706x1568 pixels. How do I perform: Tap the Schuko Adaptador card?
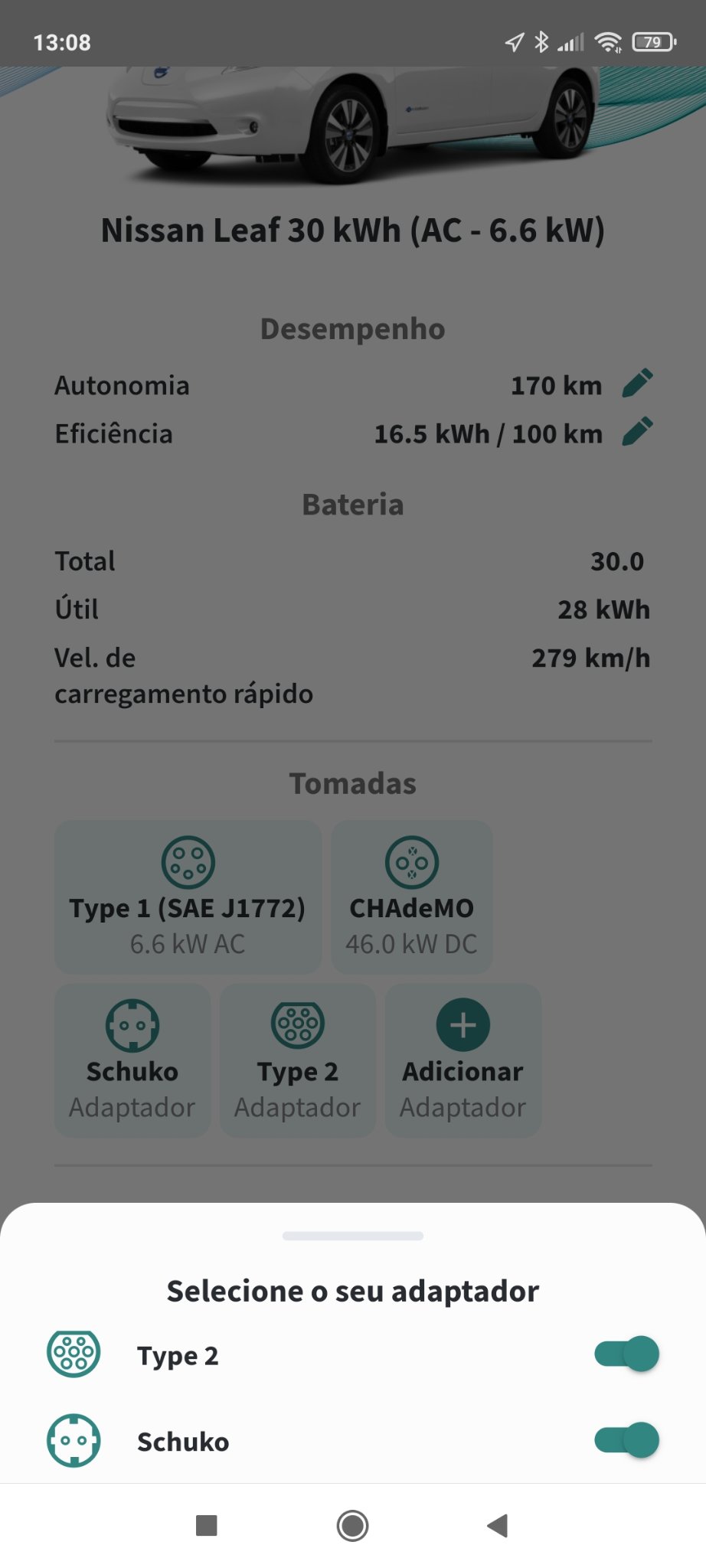pos(132,1060)
